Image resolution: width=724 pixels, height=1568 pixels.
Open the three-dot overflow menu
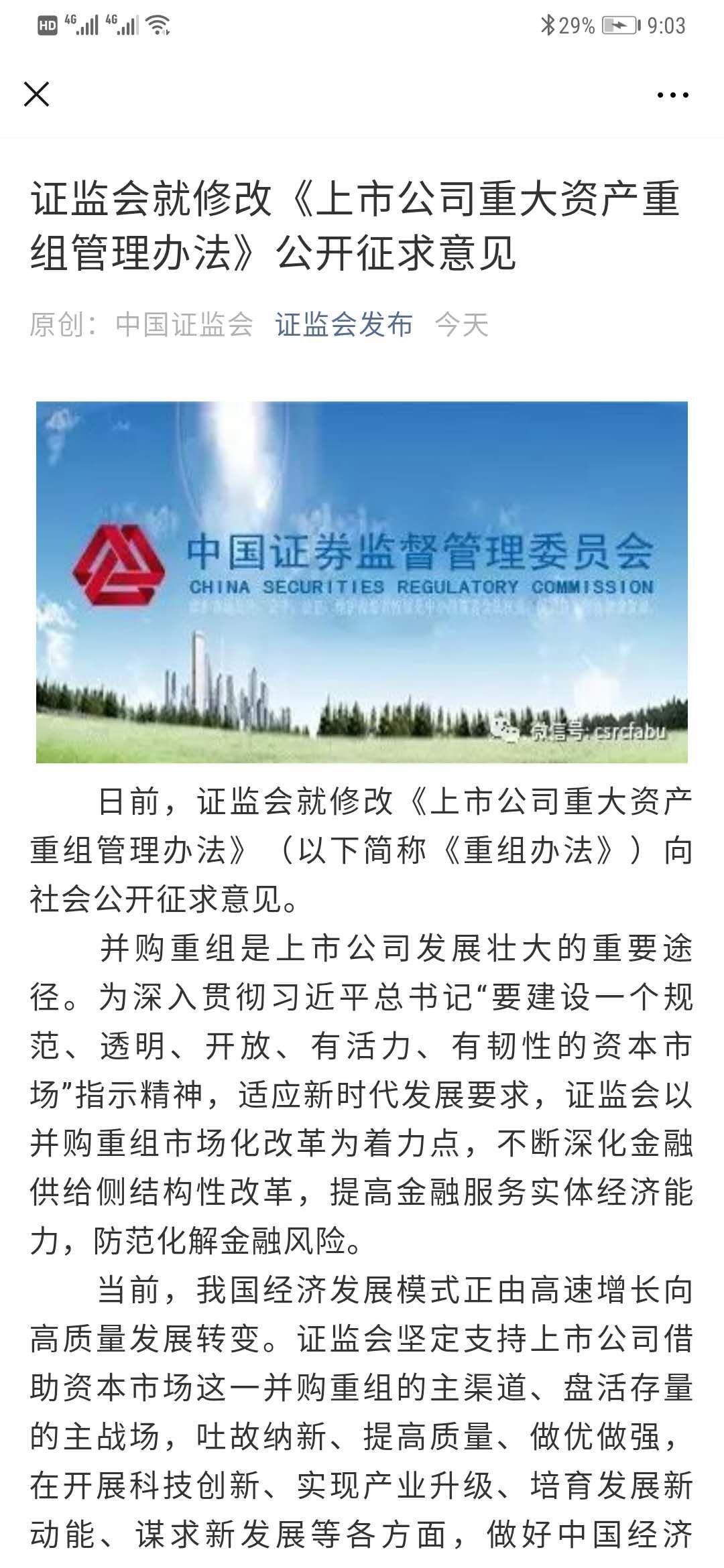click(672, 95)
